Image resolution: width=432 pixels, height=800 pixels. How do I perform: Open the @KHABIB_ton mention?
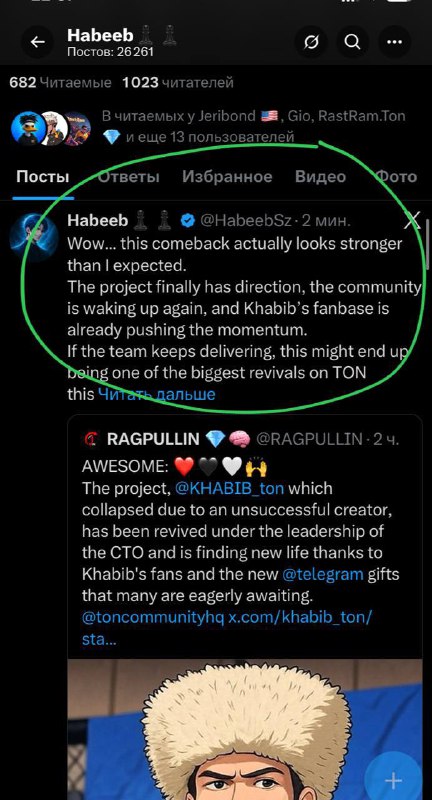[229, 488]
